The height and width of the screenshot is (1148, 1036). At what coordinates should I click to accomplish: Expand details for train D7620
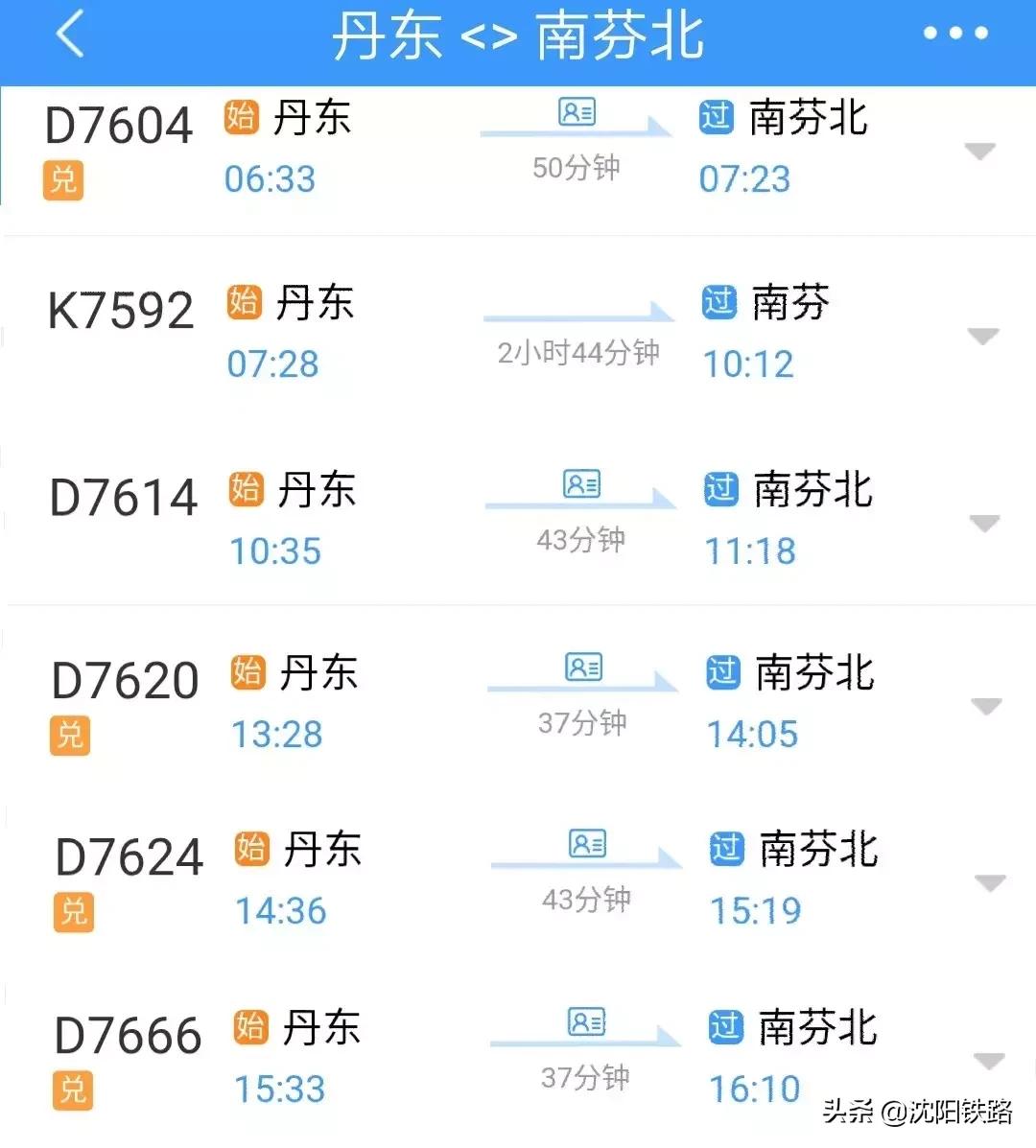[986, 707]
